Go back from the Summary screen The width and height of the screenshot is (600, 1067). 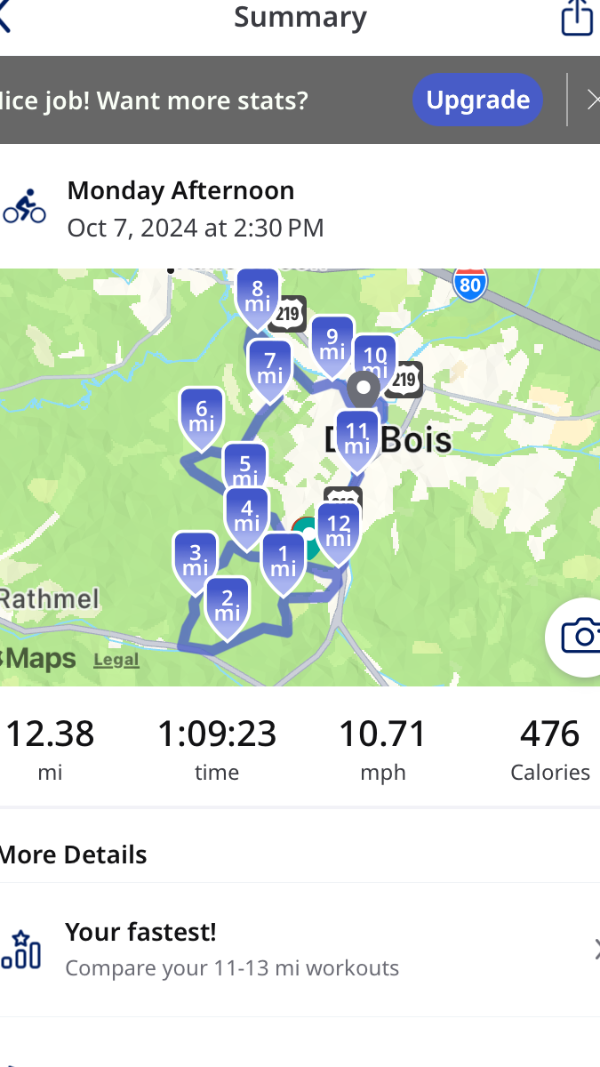coord(4,18)
